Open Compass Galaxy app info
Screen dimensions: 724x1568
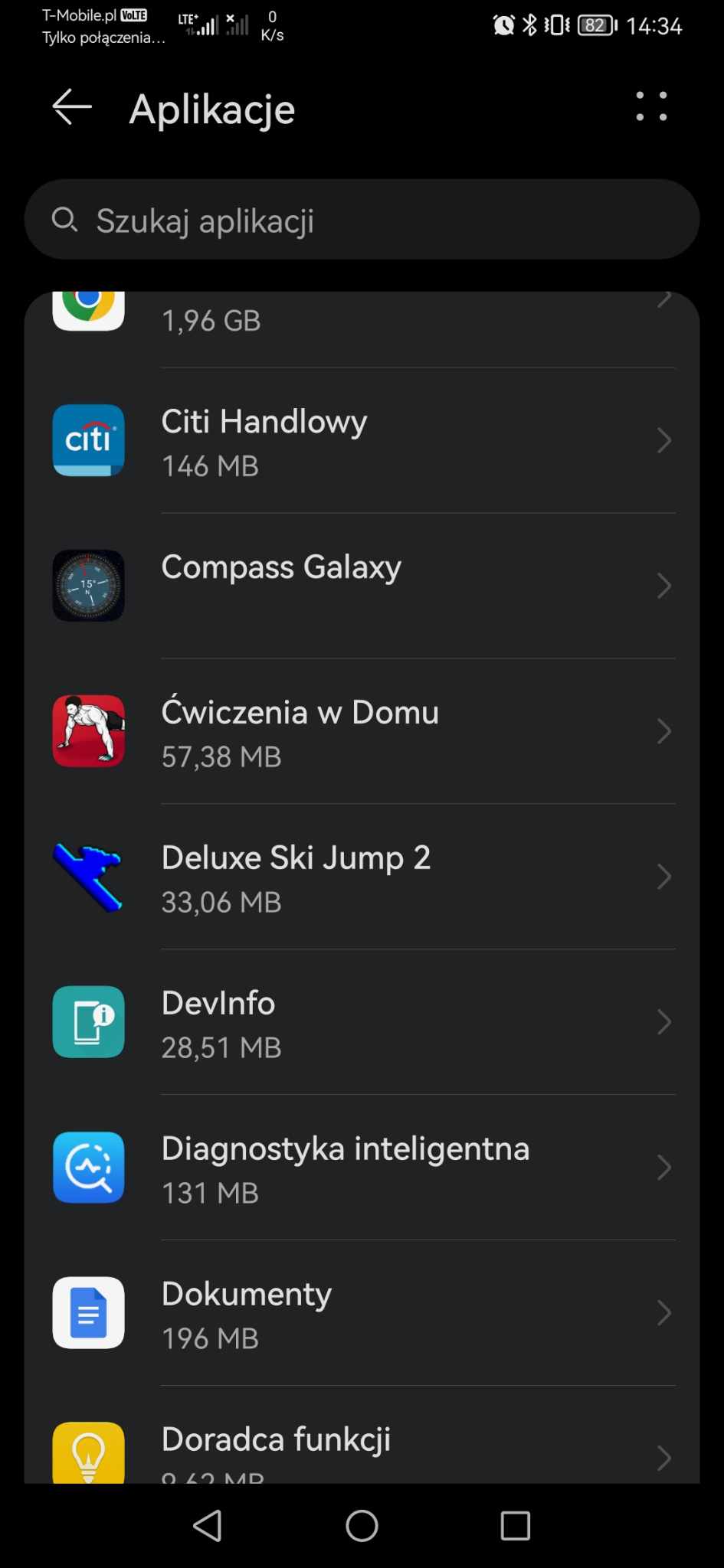pyautogui.click(x=362, y=586)
